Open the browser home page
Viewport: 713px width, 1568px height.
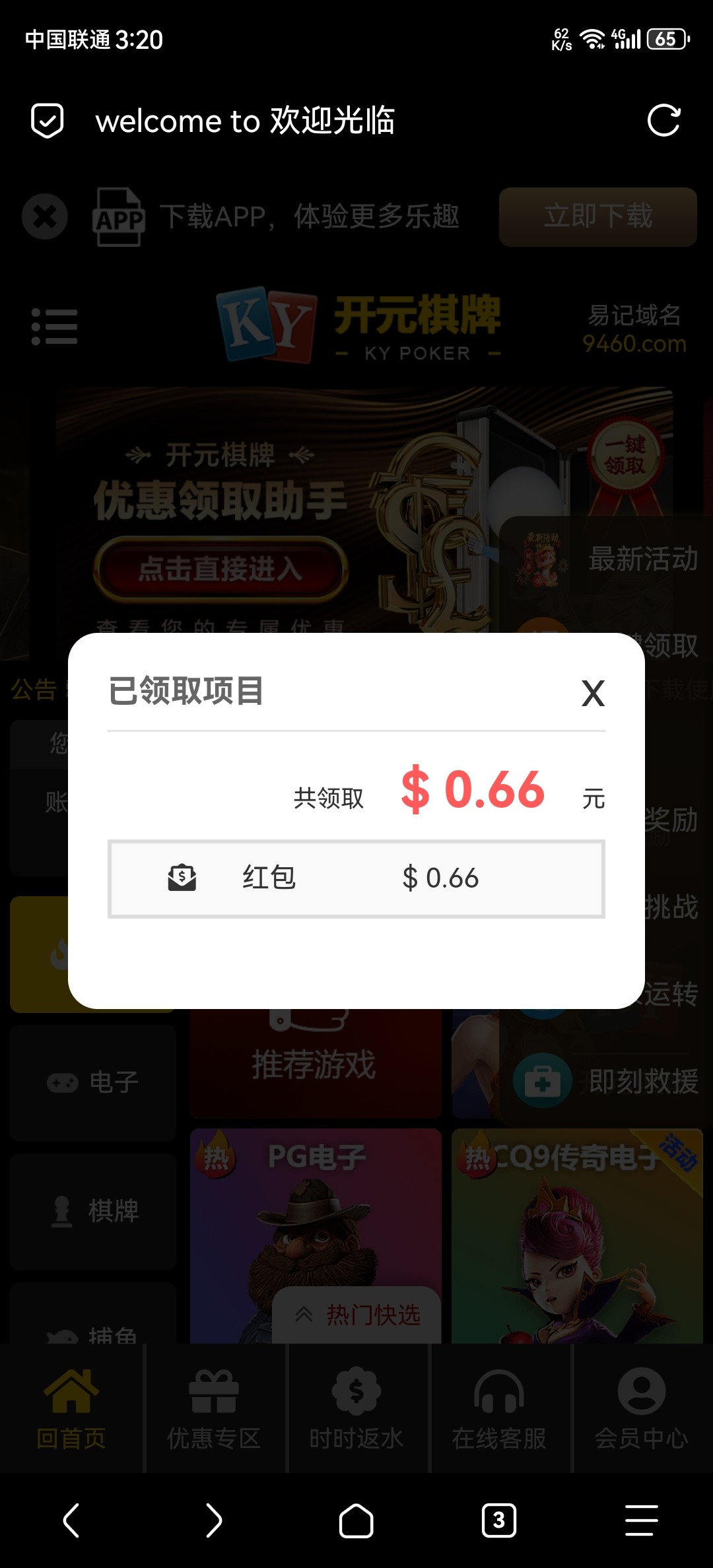pos(356,1520)
